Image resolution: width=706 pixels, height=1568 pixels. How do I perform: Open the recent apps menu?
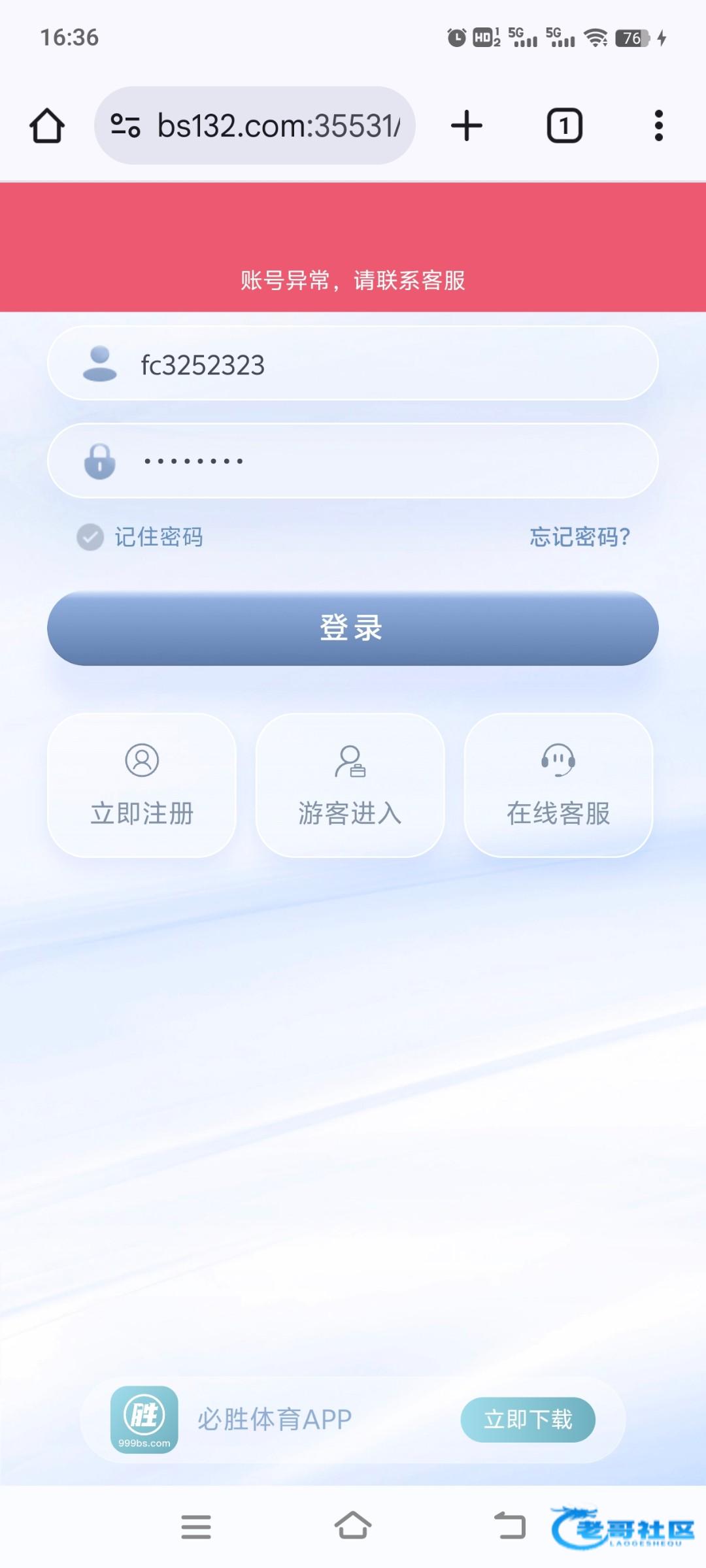(196, 1526)
